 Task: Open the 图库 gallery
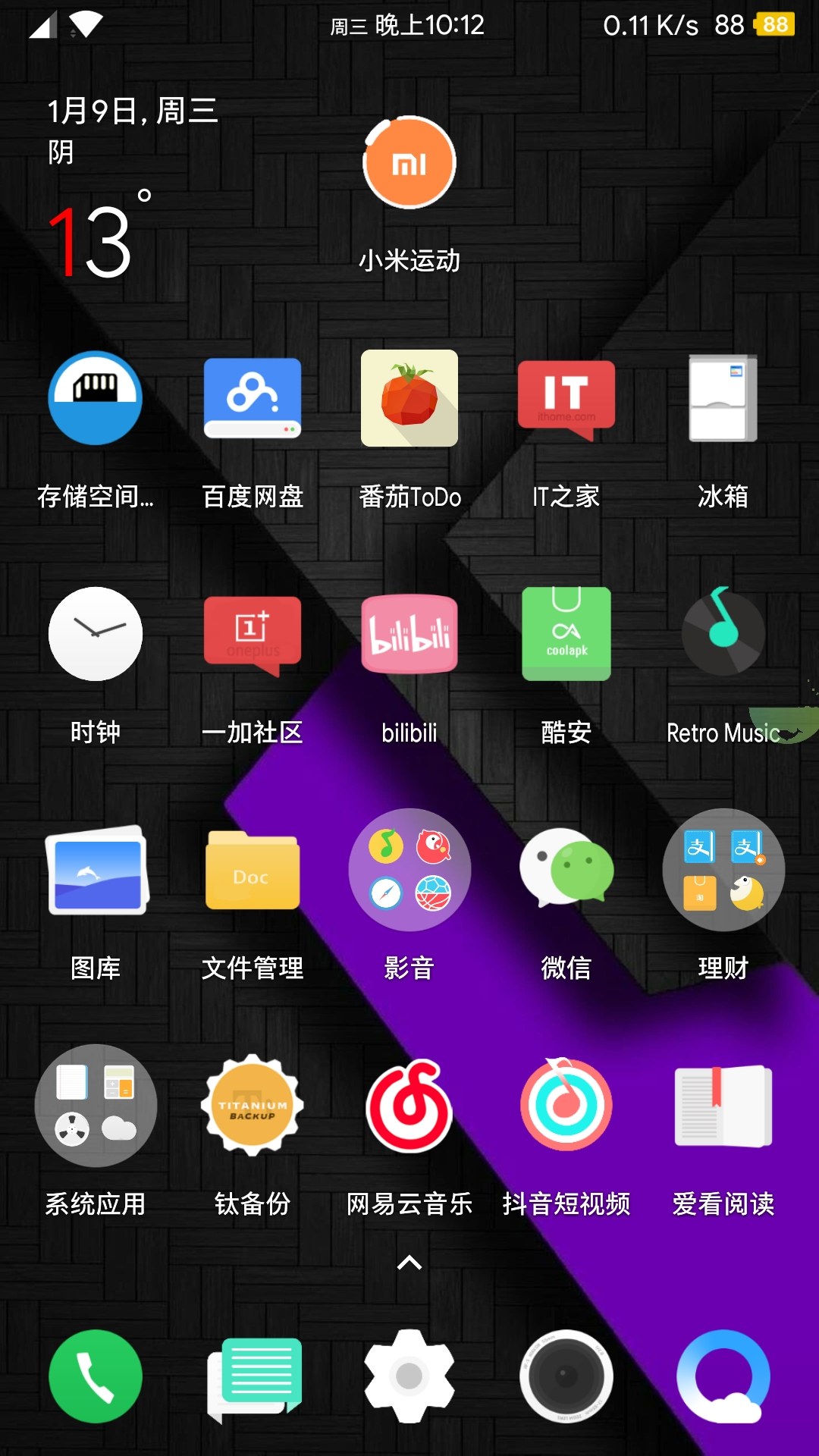pos(96,870)
